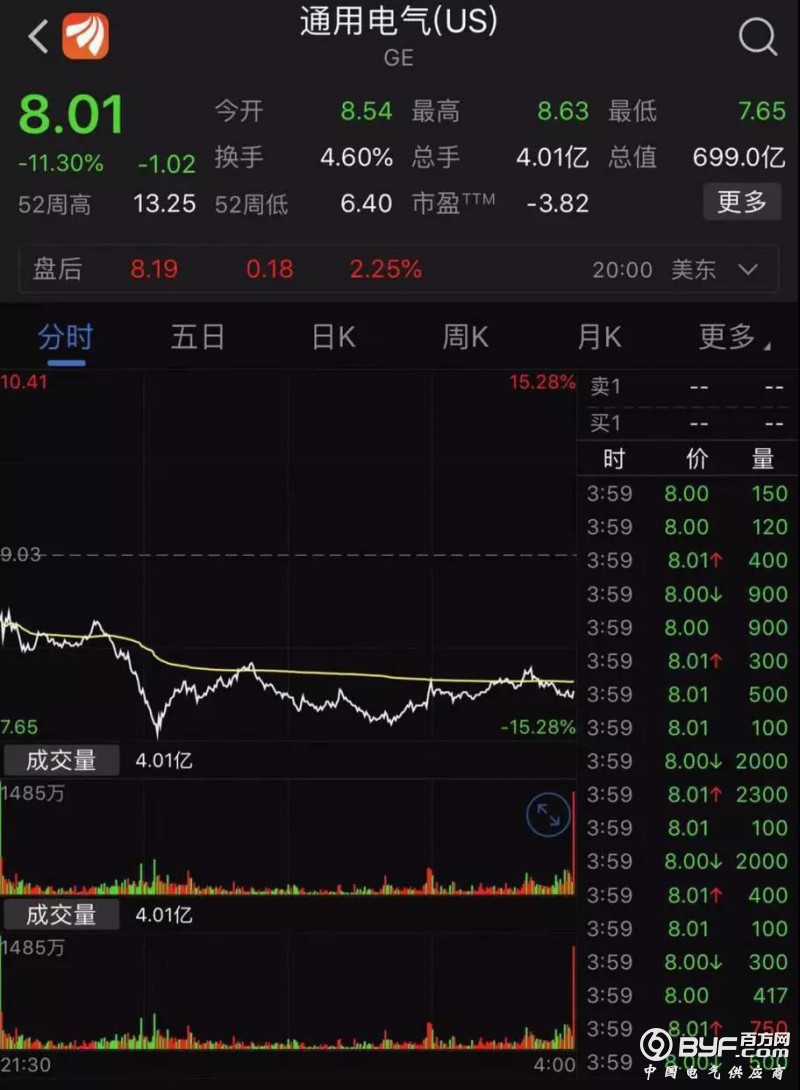Switch to the 日K chart tab

[x=333, y=337]
